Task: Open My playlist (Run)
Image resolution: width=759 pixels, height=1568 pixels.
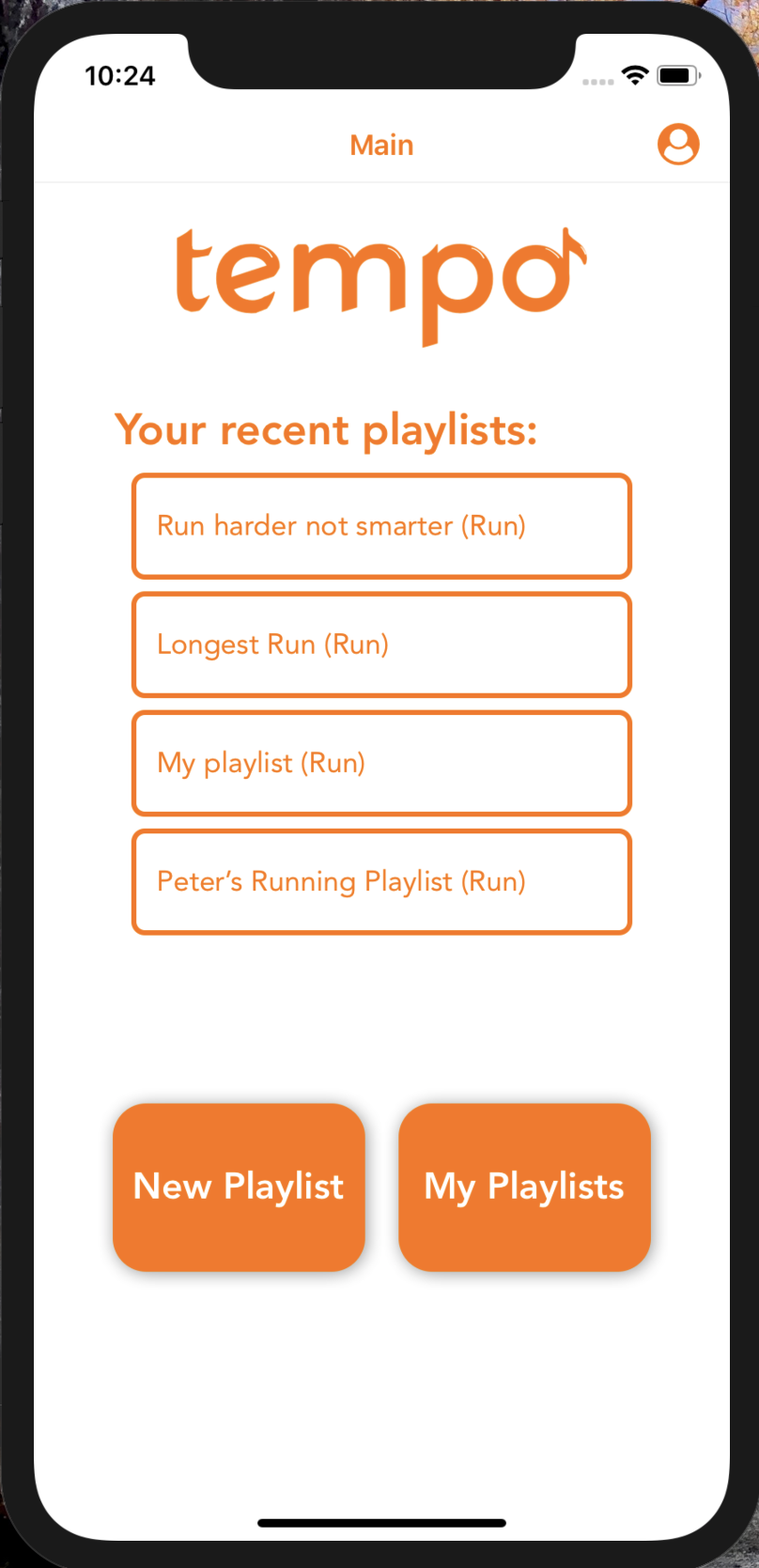Action: 381,763
